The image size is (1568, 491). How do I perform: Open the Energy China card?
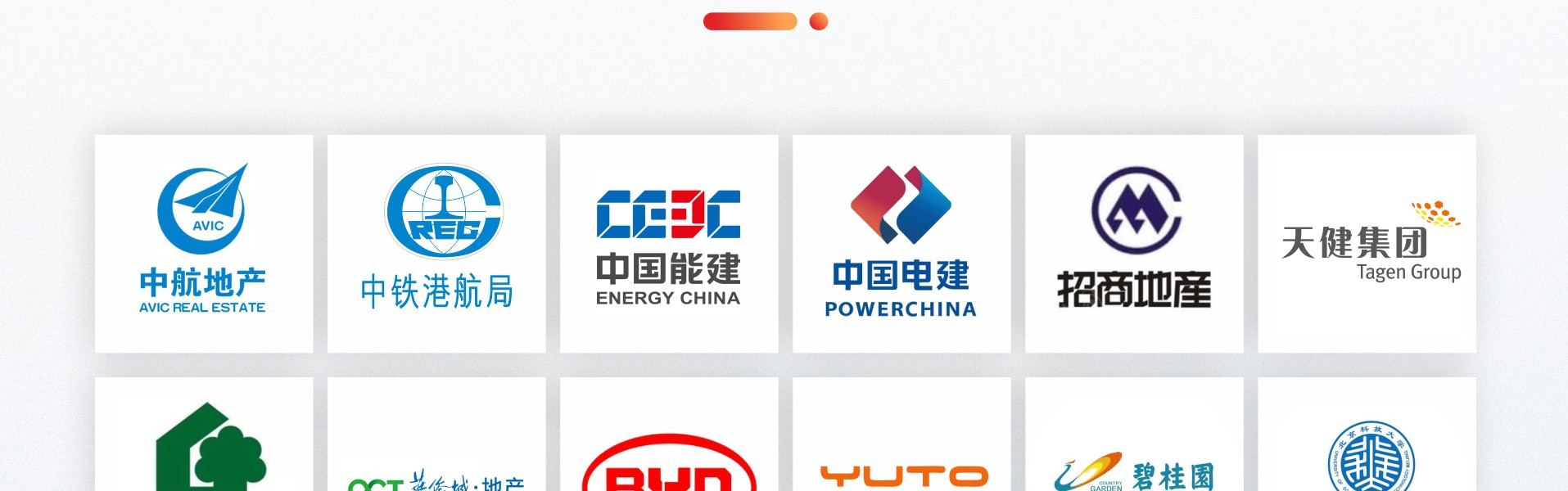tap(669, 244)
